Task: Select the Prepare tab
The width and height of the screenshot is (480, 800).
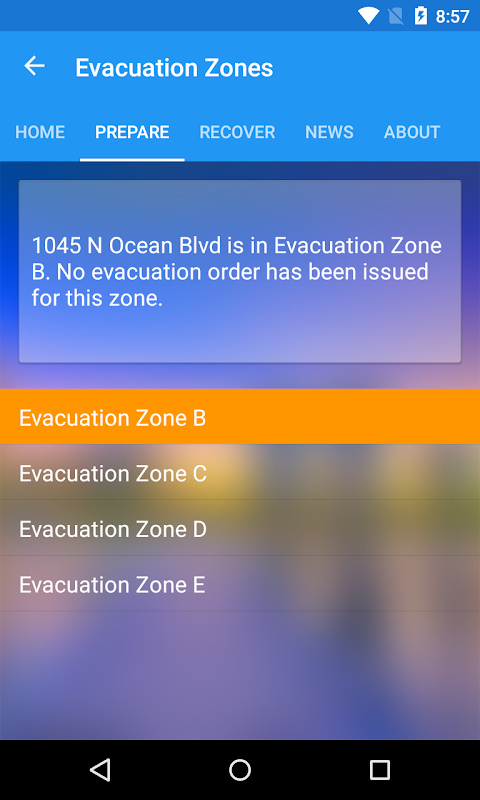Action: pos(132,132)
